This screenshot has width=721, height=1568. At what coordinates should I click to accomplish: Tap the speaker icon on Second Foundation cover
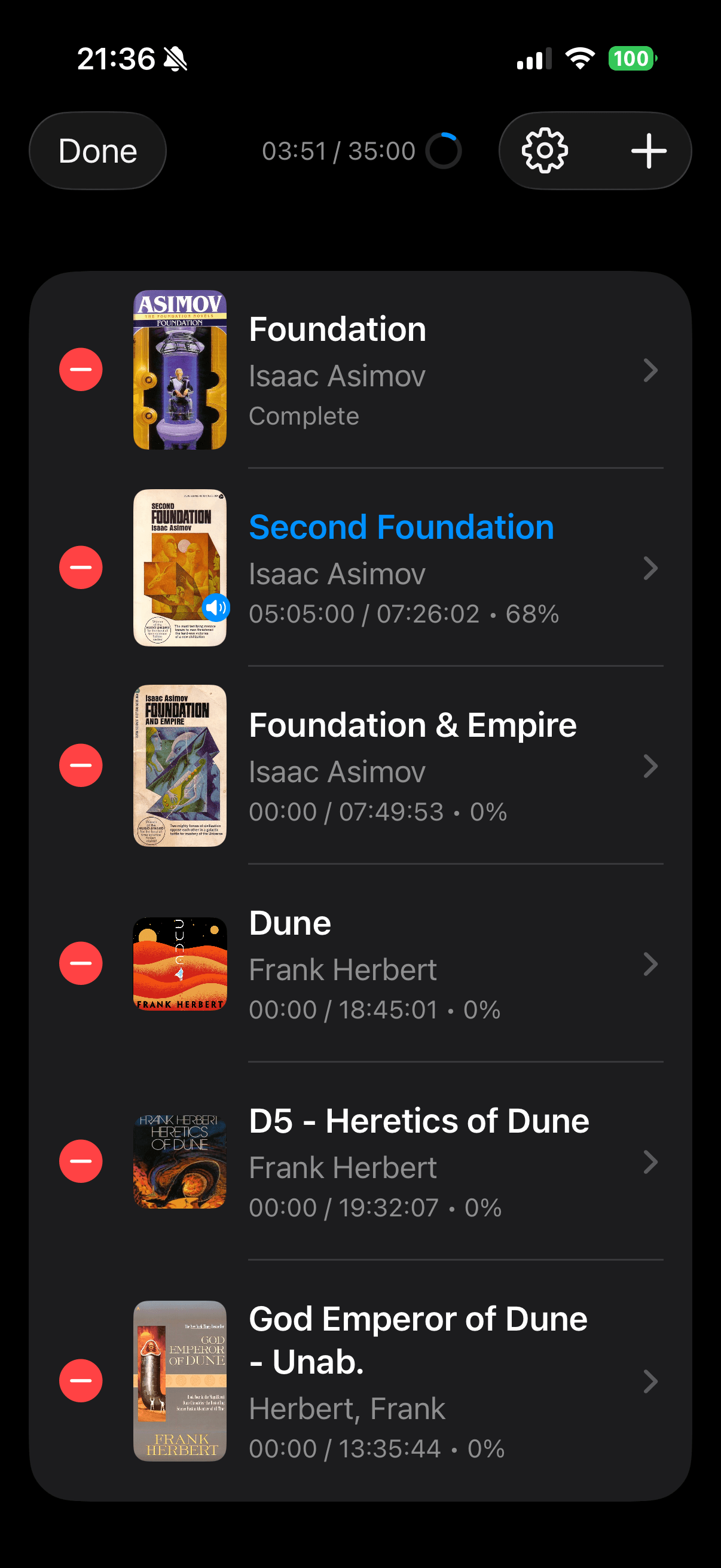point(217,607)
